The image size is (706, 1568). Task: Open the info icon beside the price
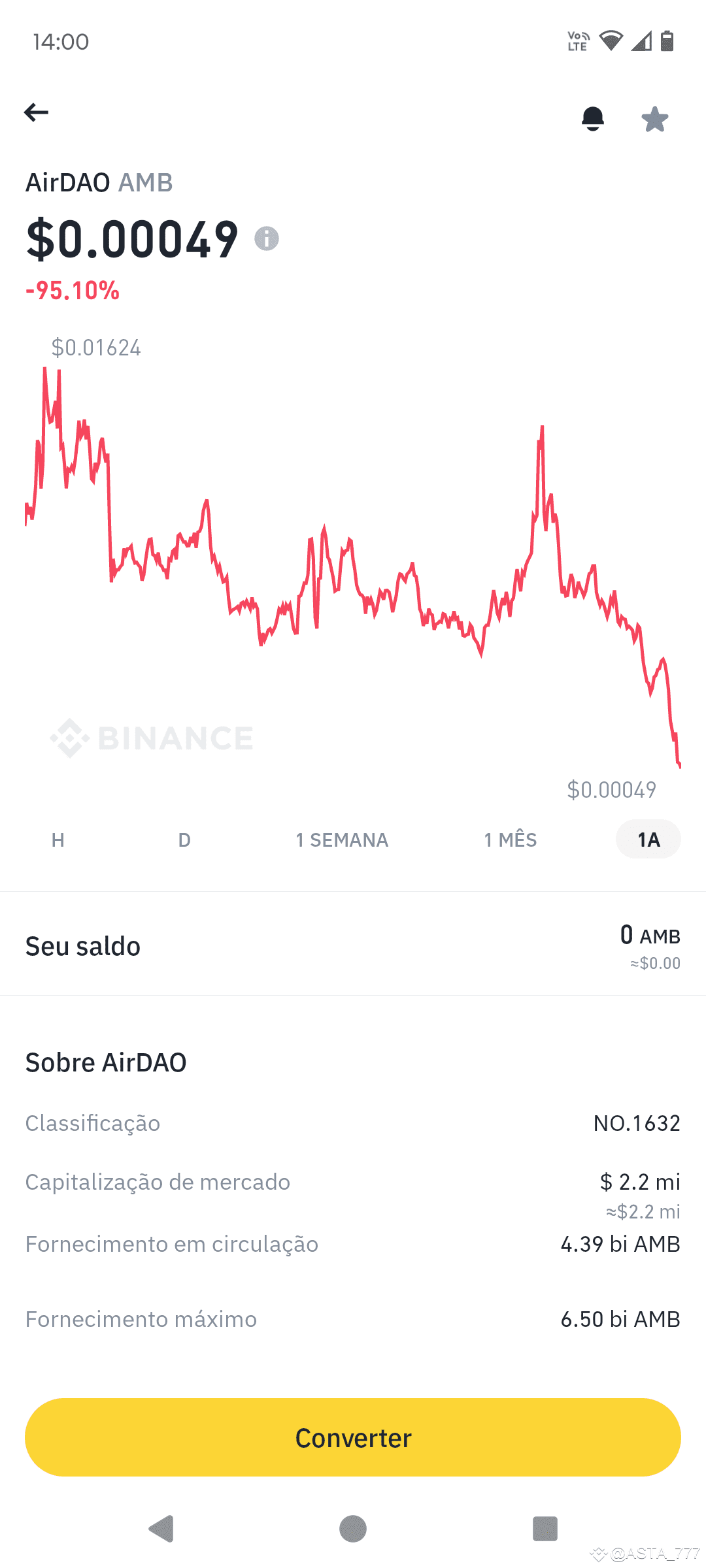[267, 238]
